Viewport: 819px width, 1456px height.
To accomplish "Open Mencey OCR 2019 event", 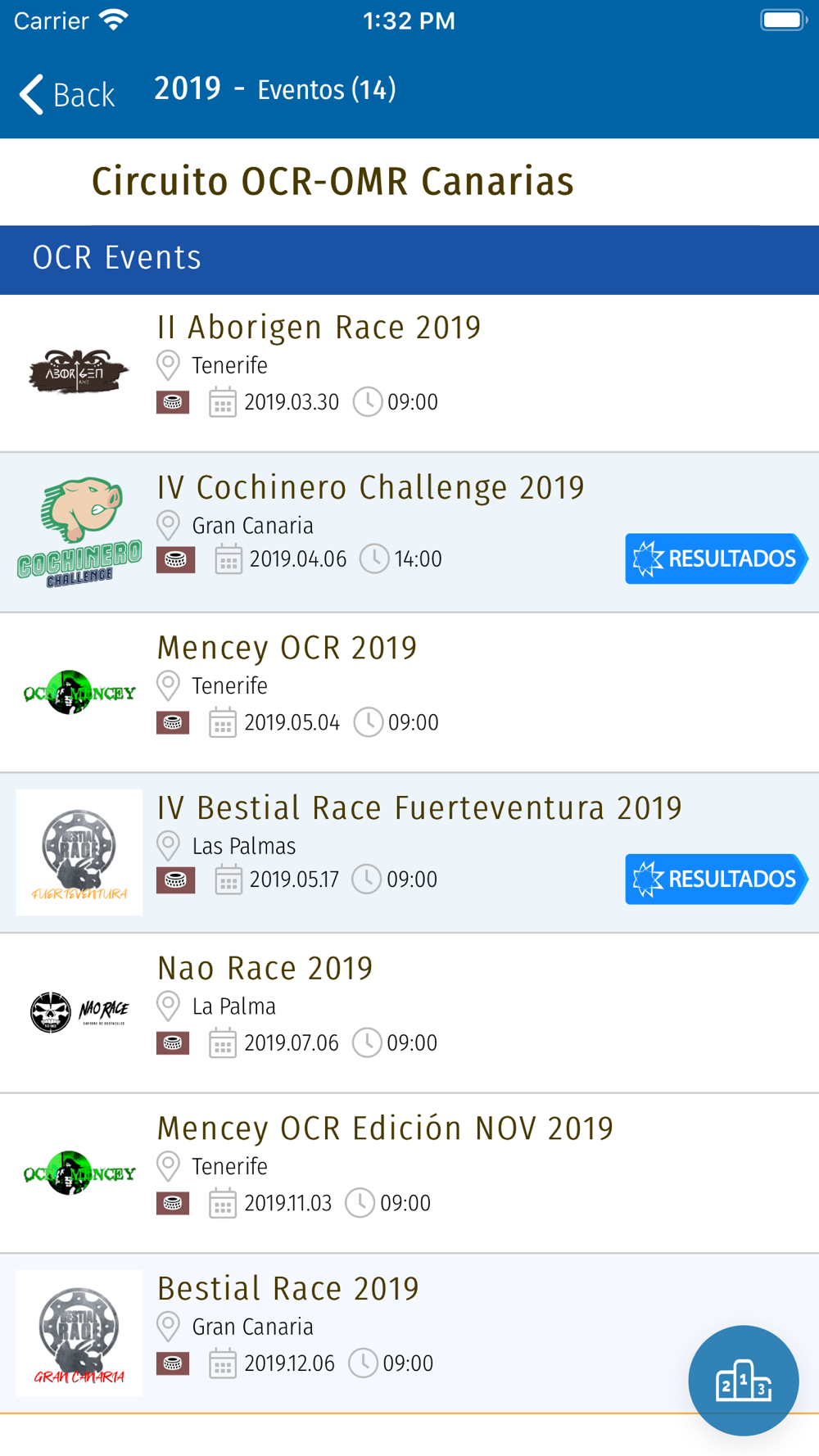I will coord(409,694).
